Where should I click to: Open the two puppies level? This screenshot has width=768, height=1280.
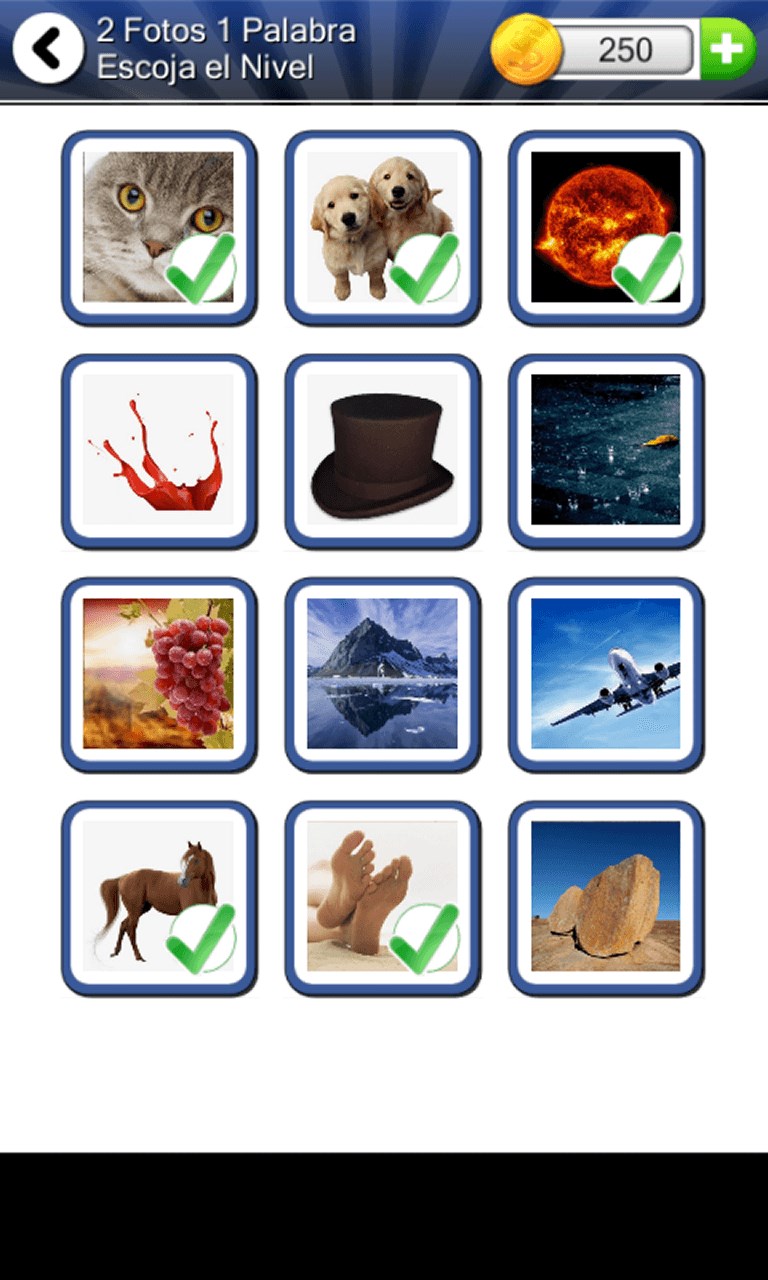pyautogui.click(x=383, y=227)
